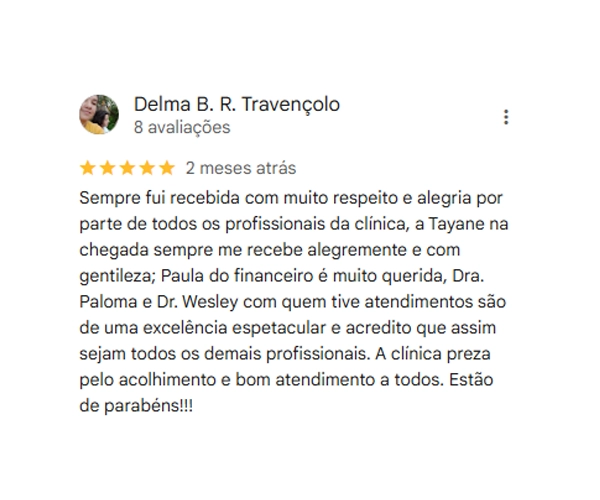600x500 pixels.
Task: Open Delma B. R. Travençolo's reviewer profile
Action: [x=236, y=104]
